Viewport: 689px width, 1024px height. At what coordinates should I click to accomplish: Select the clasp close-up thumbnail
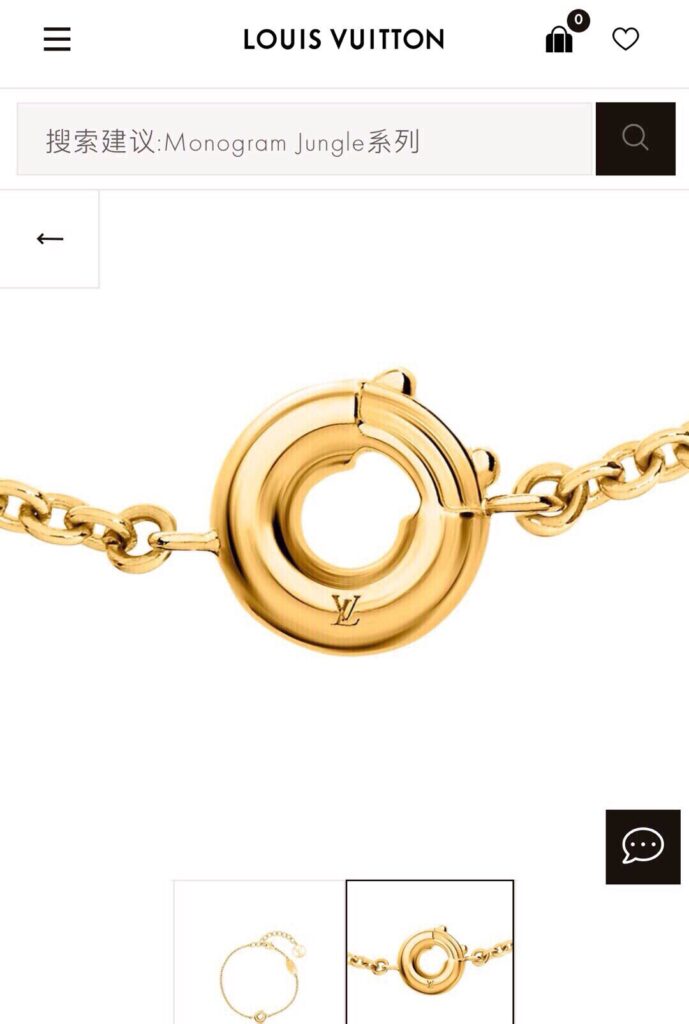point(430,955)
